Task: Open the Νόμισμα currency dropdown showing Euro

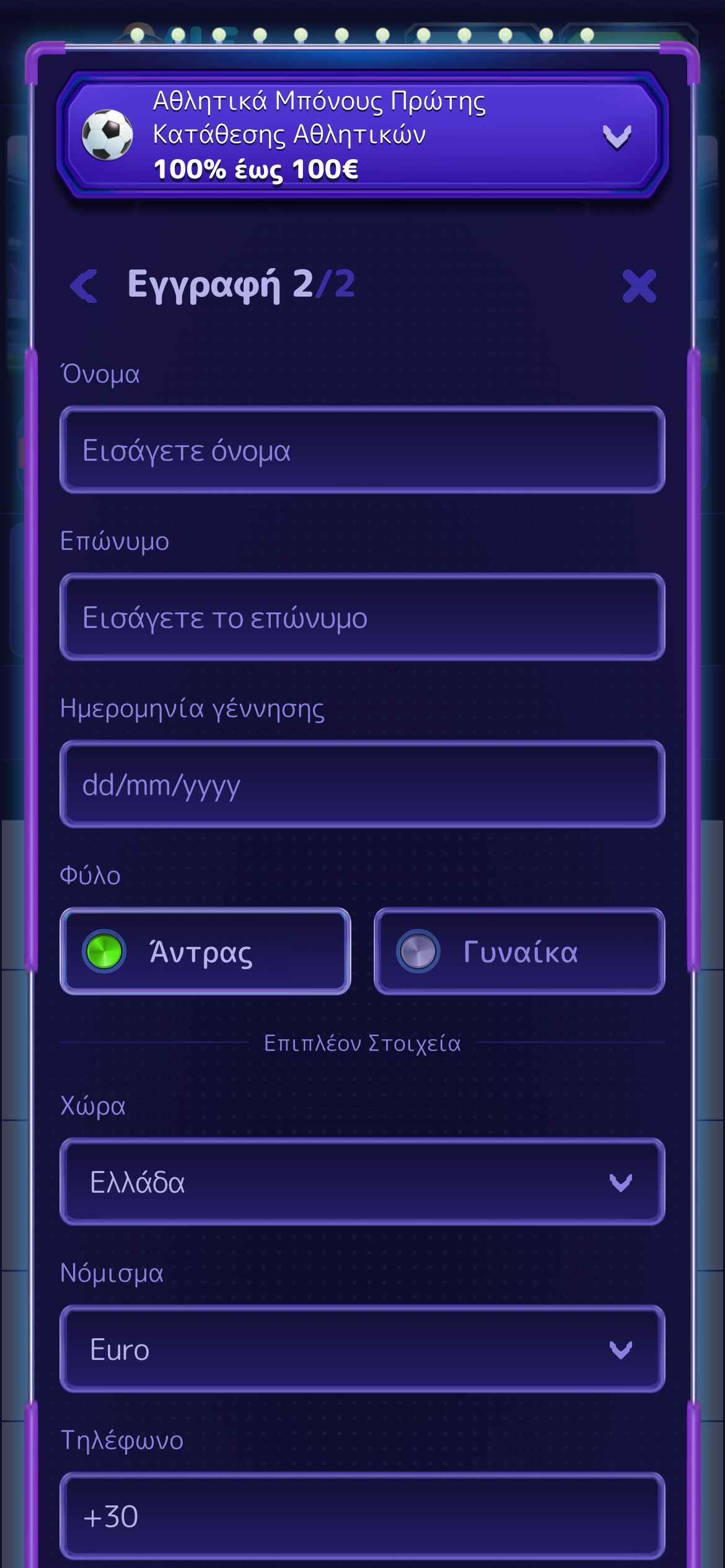Action: point(362,1349)
